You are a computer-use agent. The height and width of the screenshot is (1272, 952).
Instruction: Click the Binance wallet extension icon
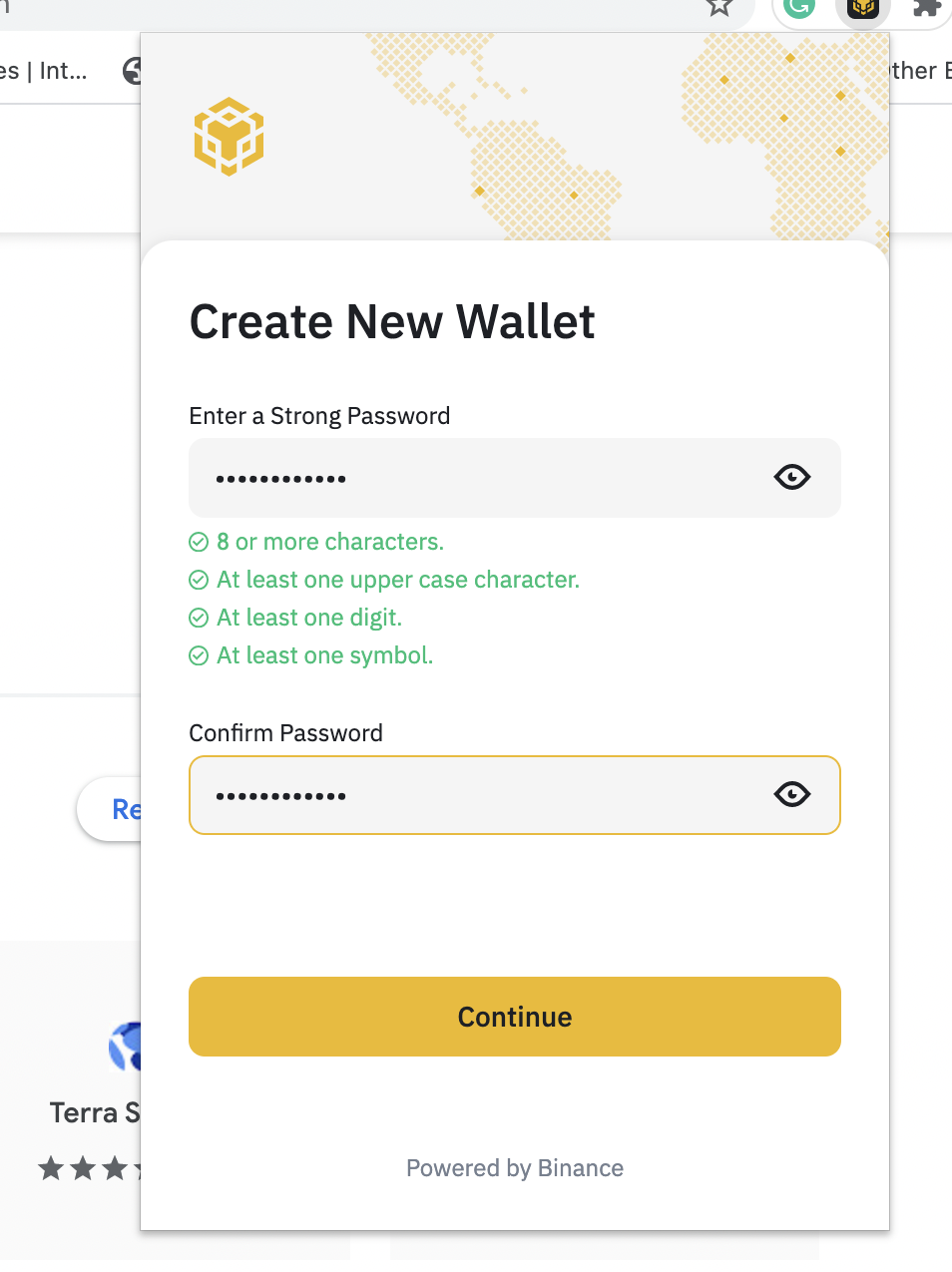pos(863,8)
